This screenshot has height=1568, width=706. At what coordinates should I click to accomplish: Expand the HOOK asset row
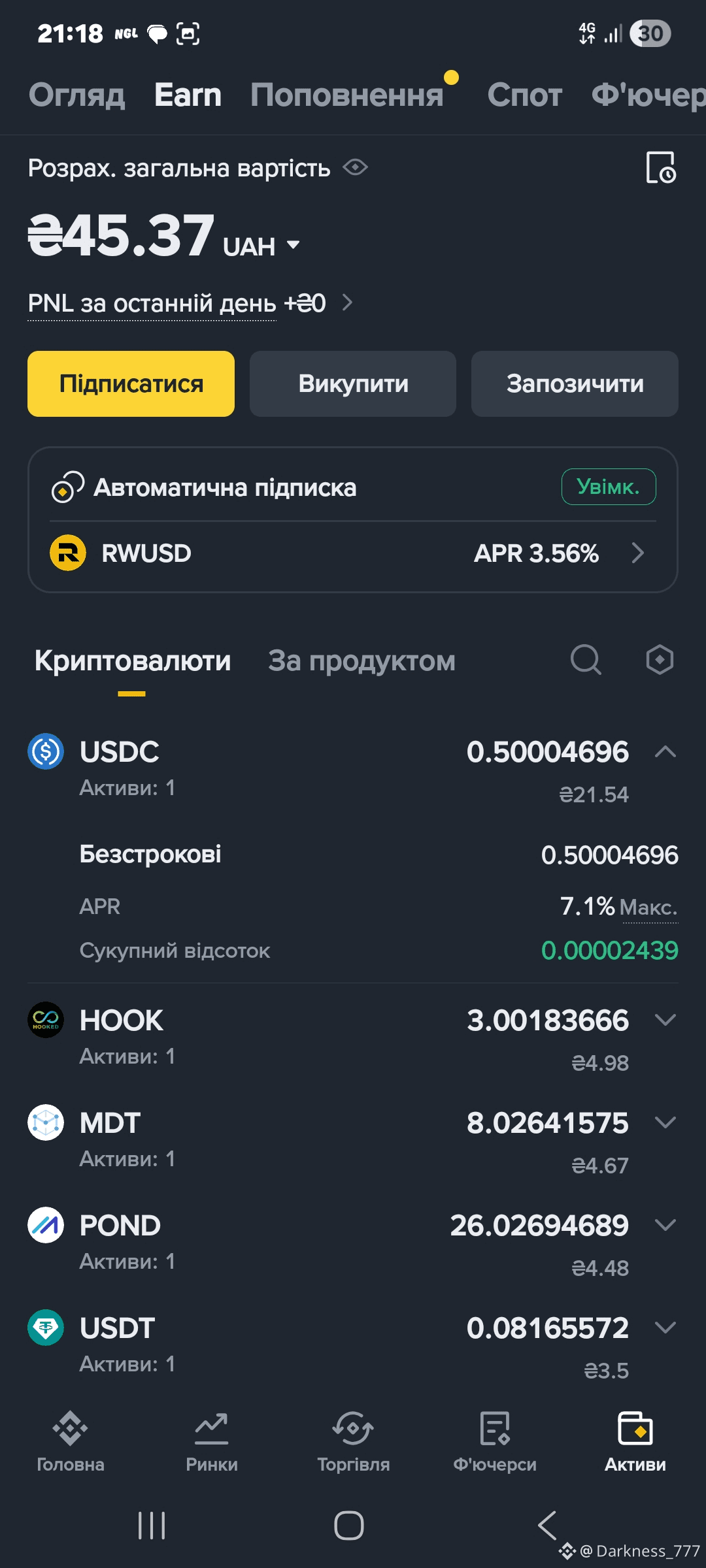(665, 1020)
